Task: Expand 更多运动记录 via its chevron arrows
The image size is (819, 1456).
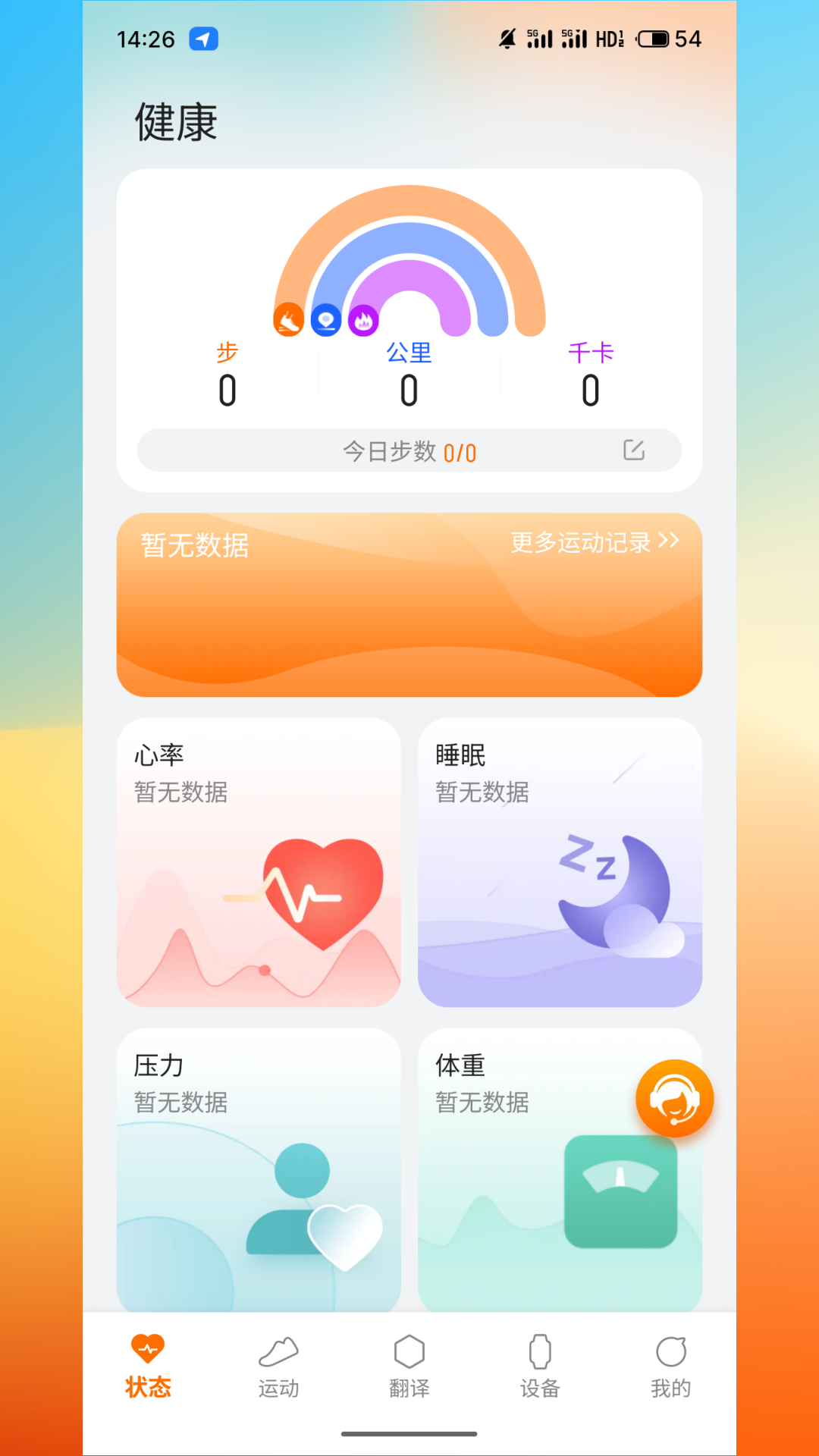Action: (670, 541)
